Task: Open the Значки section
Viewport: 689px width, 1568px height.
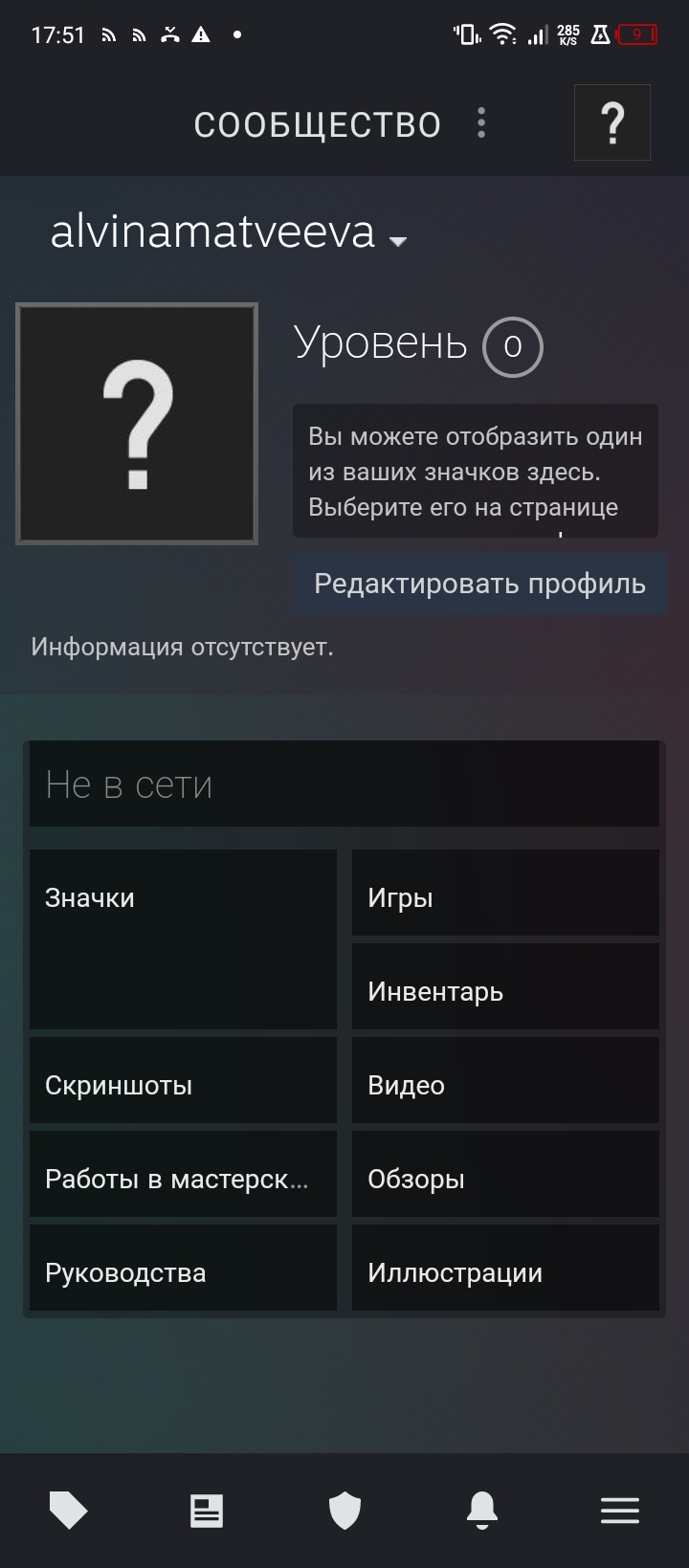Action: [183, 939]
